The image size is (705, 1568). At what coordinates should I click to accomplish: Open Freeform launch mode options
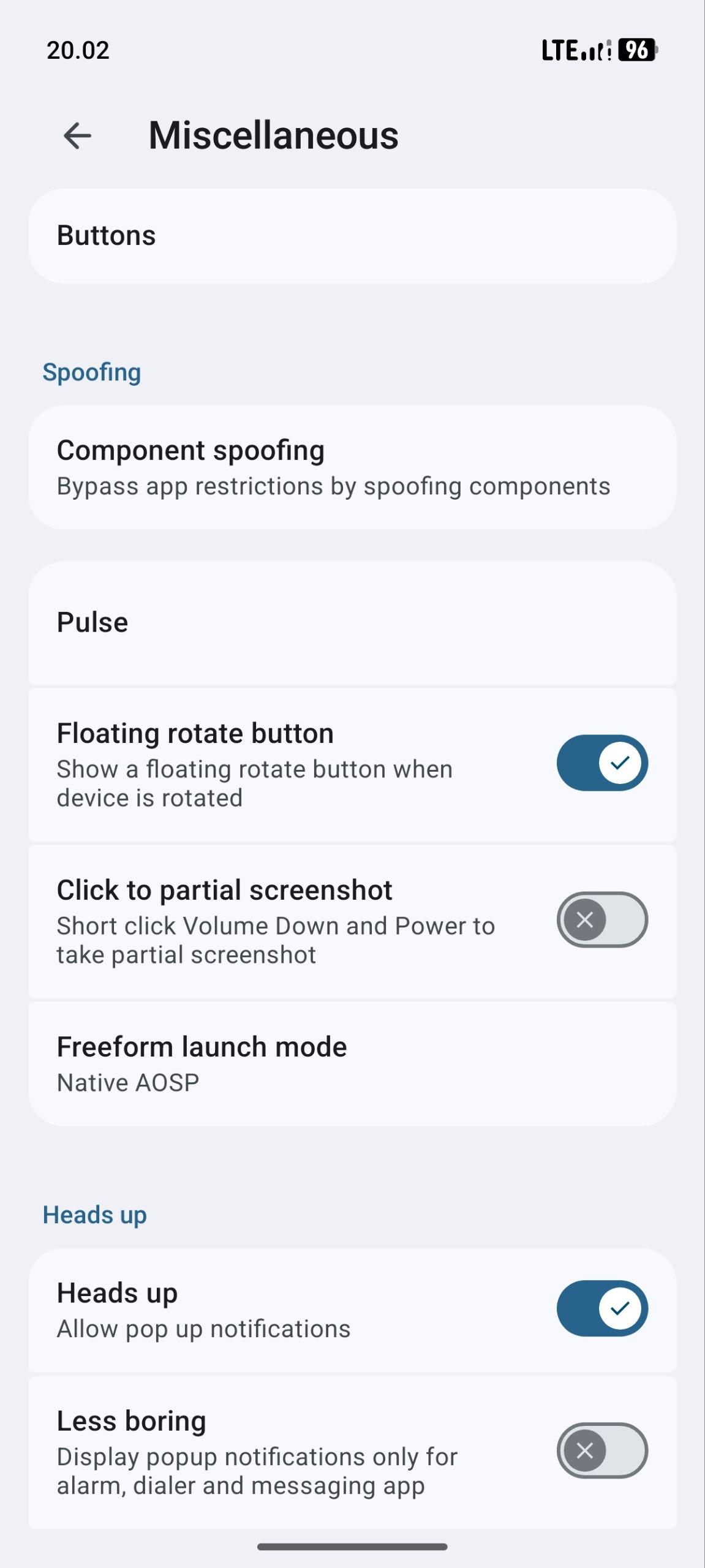352,1064
